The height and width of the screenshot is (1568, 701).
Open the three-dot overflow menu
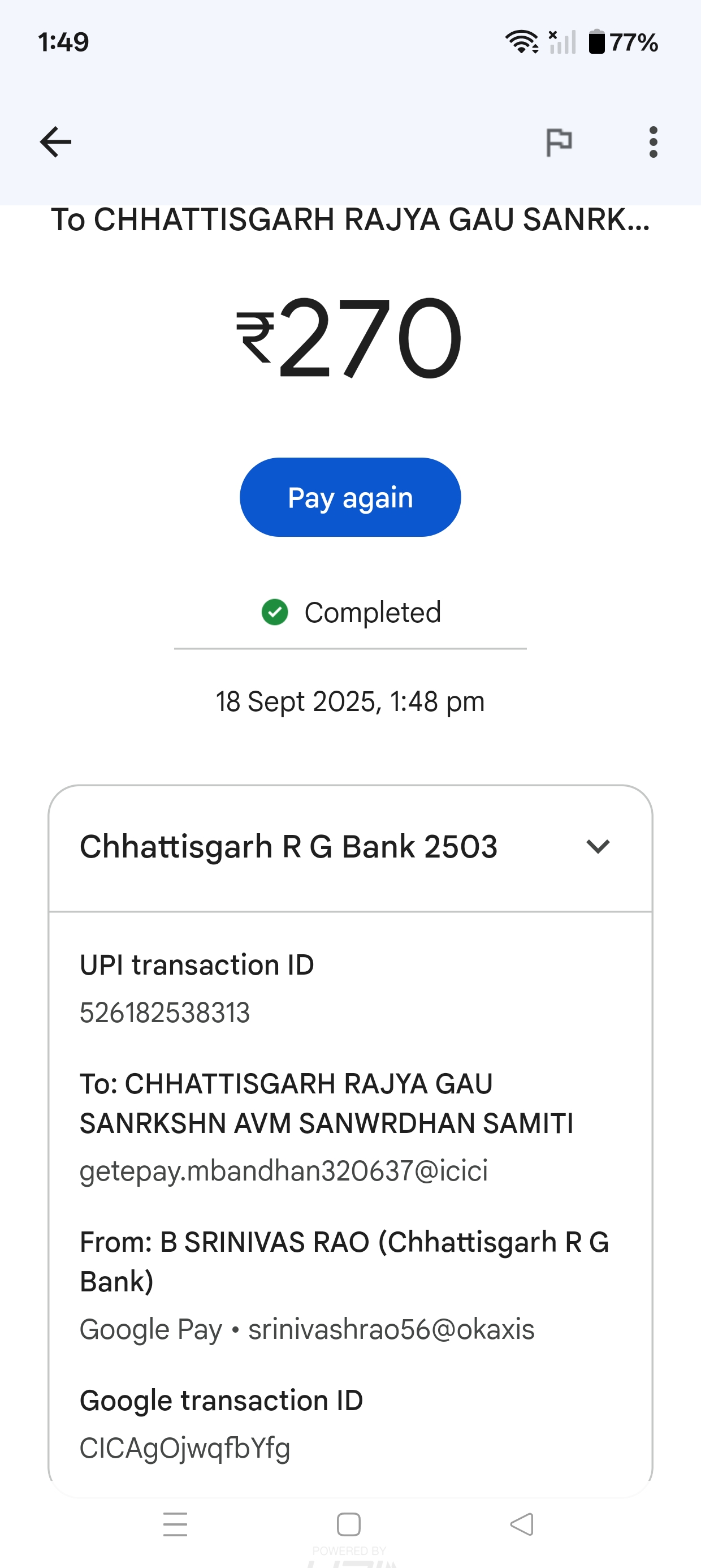[x=653, y=143]
